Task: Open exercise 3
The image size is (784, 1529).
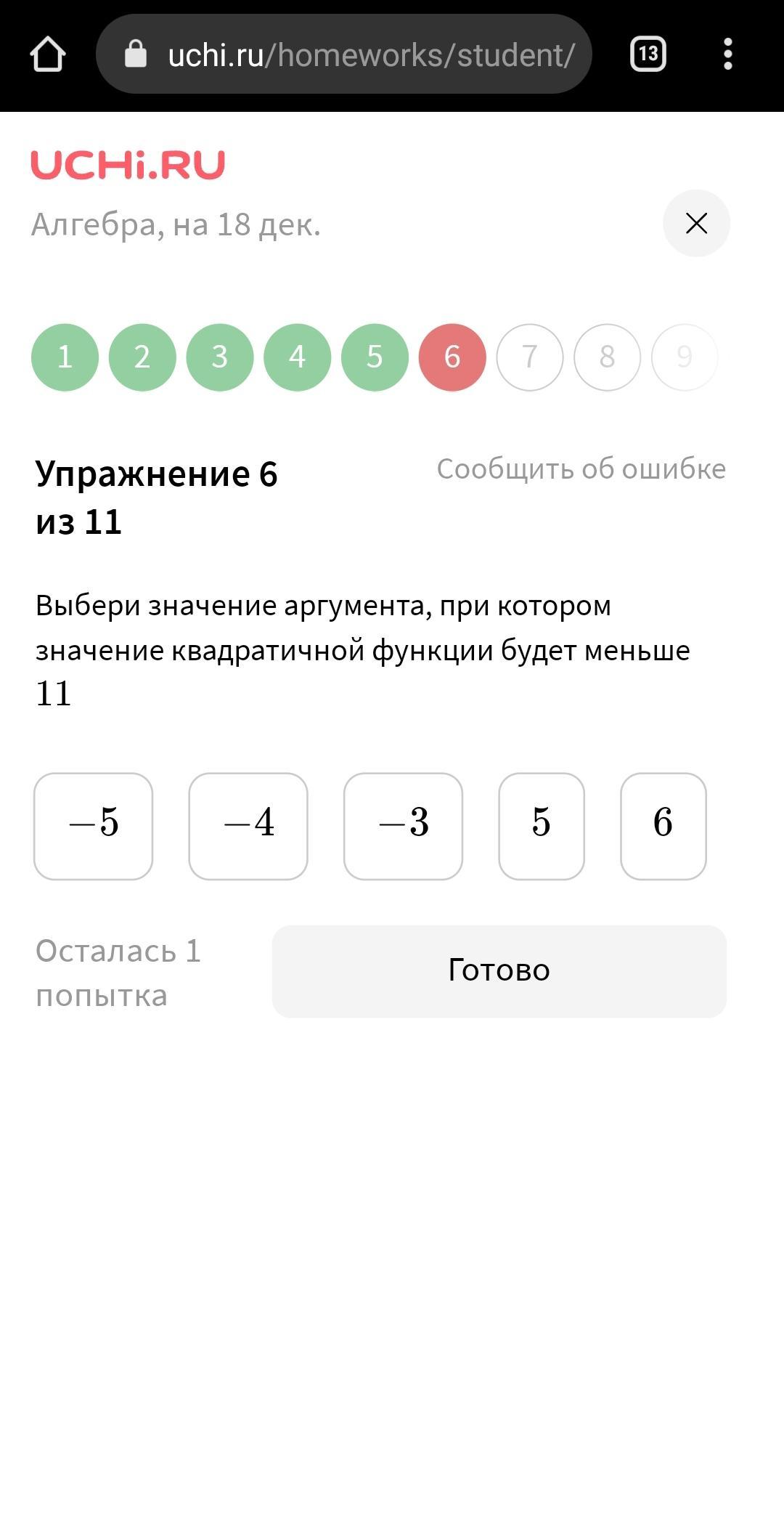Action: pos(220,357)
